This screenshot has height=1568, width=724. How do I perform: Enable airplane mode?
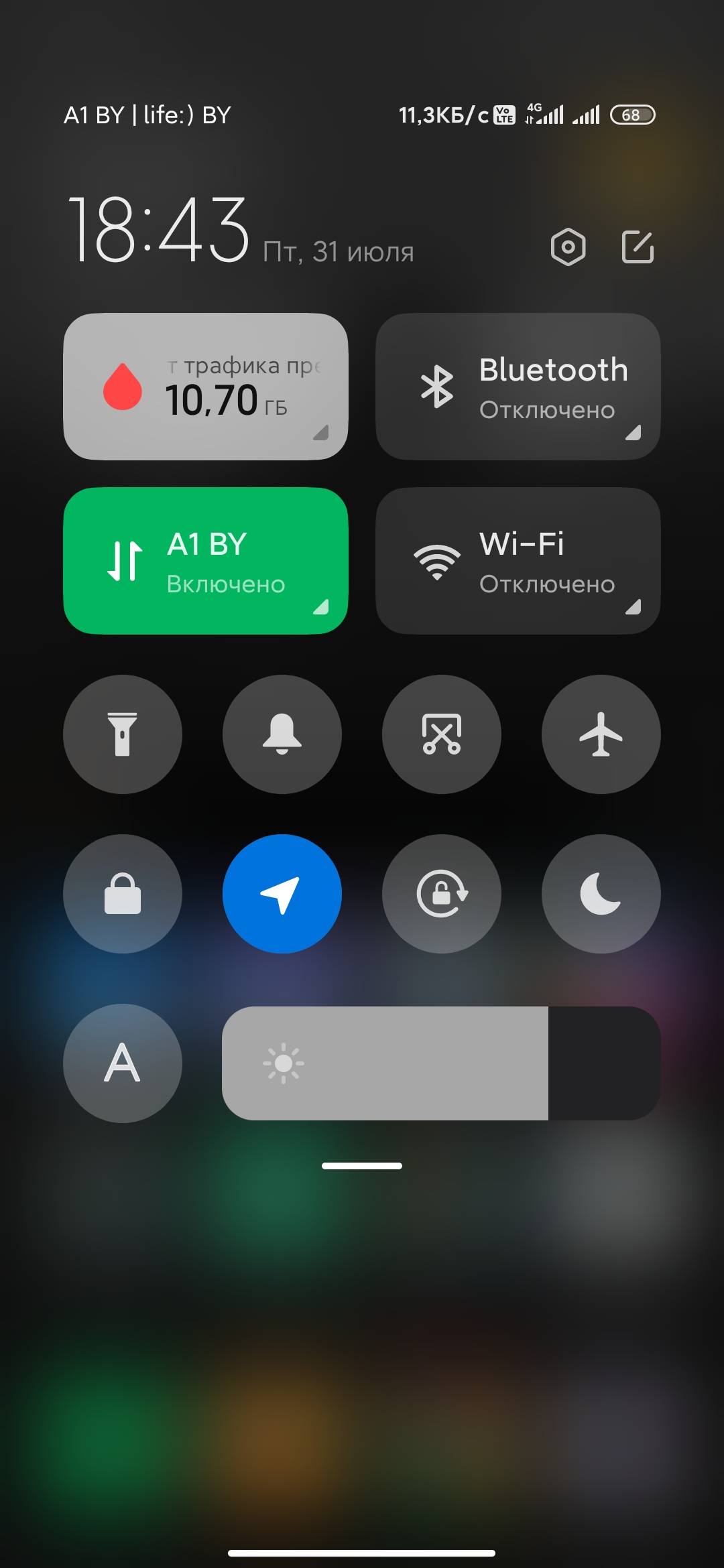point(601,734)
